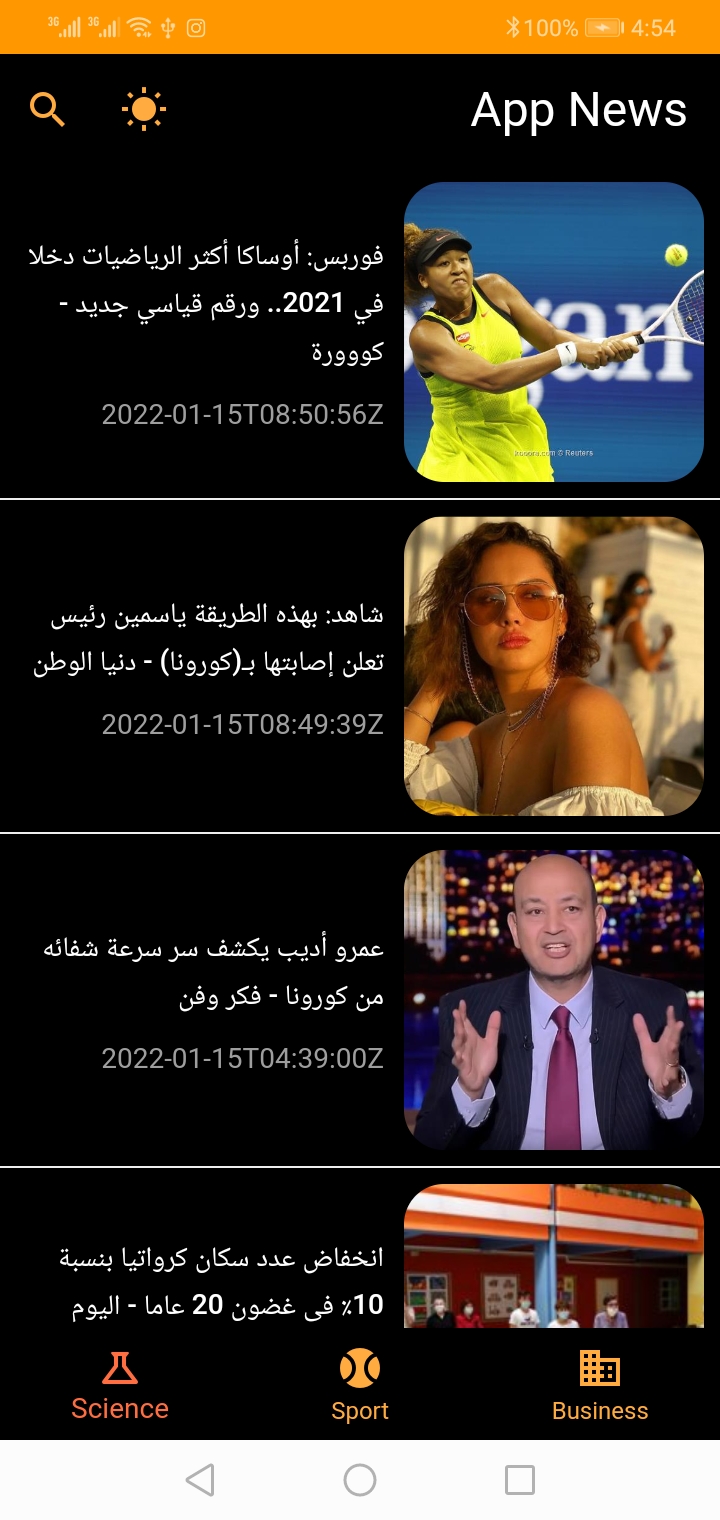Switch to the Sport tab
Viewport: 720px width, 1520px height.
pyautogui.click(x=360, y=1387)
